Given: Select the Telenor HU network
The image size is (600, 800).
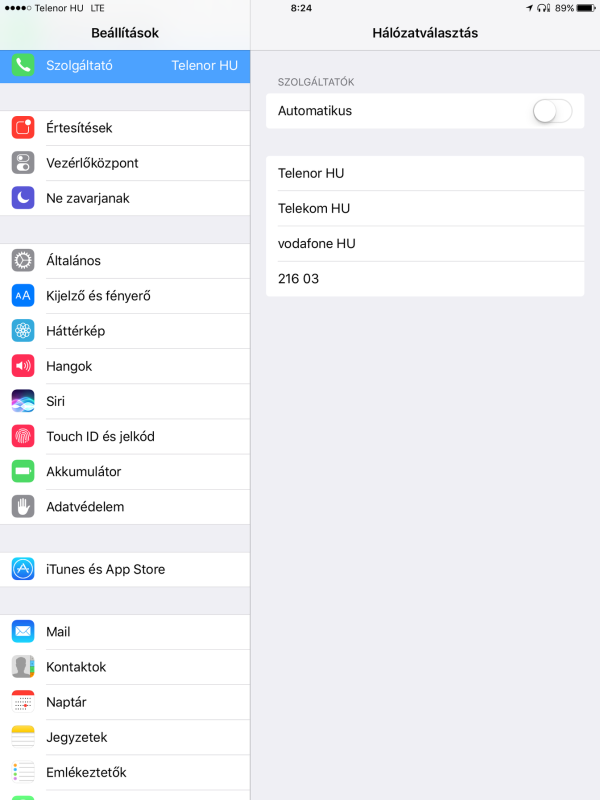Looking at the screenshot, I should click(424, 173).
